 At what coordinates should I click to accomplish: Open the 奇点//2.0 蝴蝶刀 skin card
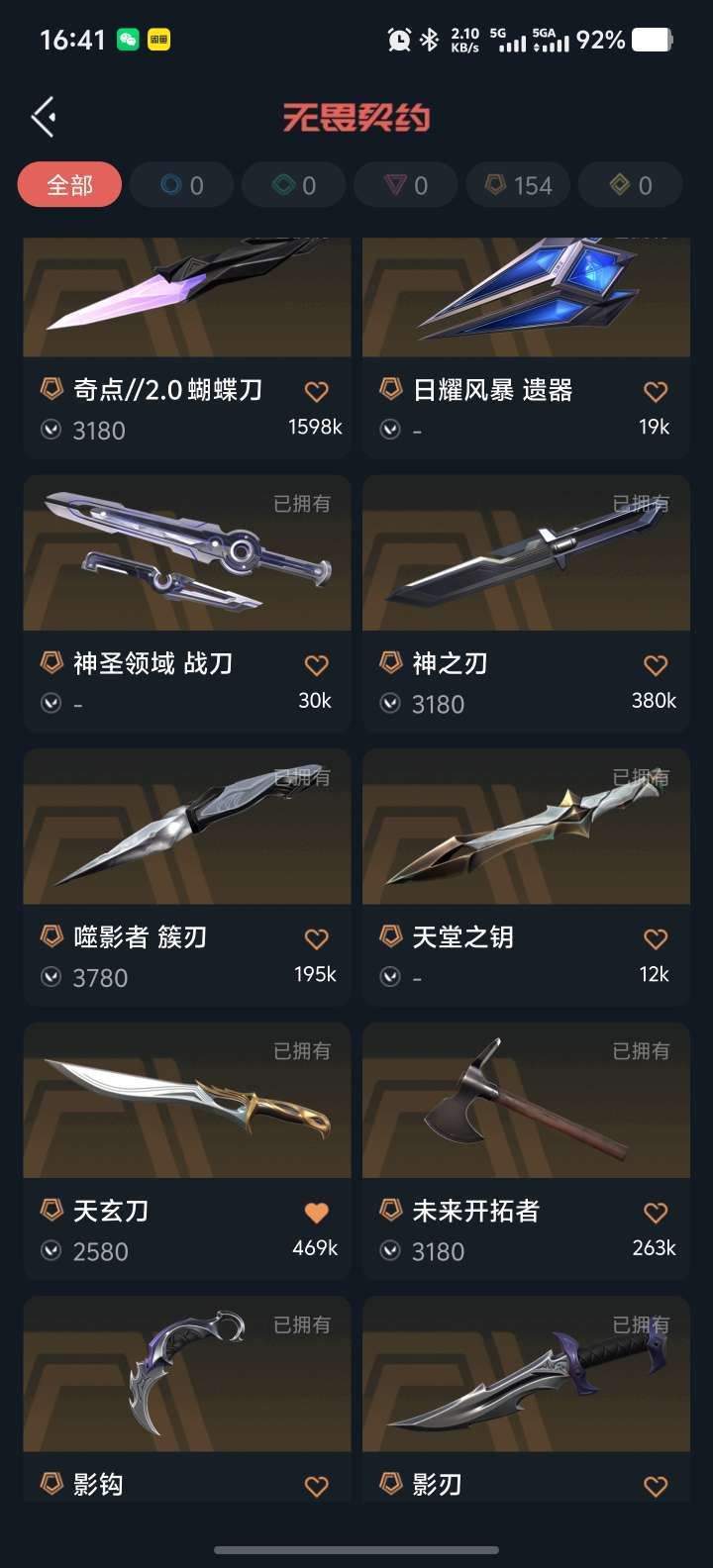[187, 347]
